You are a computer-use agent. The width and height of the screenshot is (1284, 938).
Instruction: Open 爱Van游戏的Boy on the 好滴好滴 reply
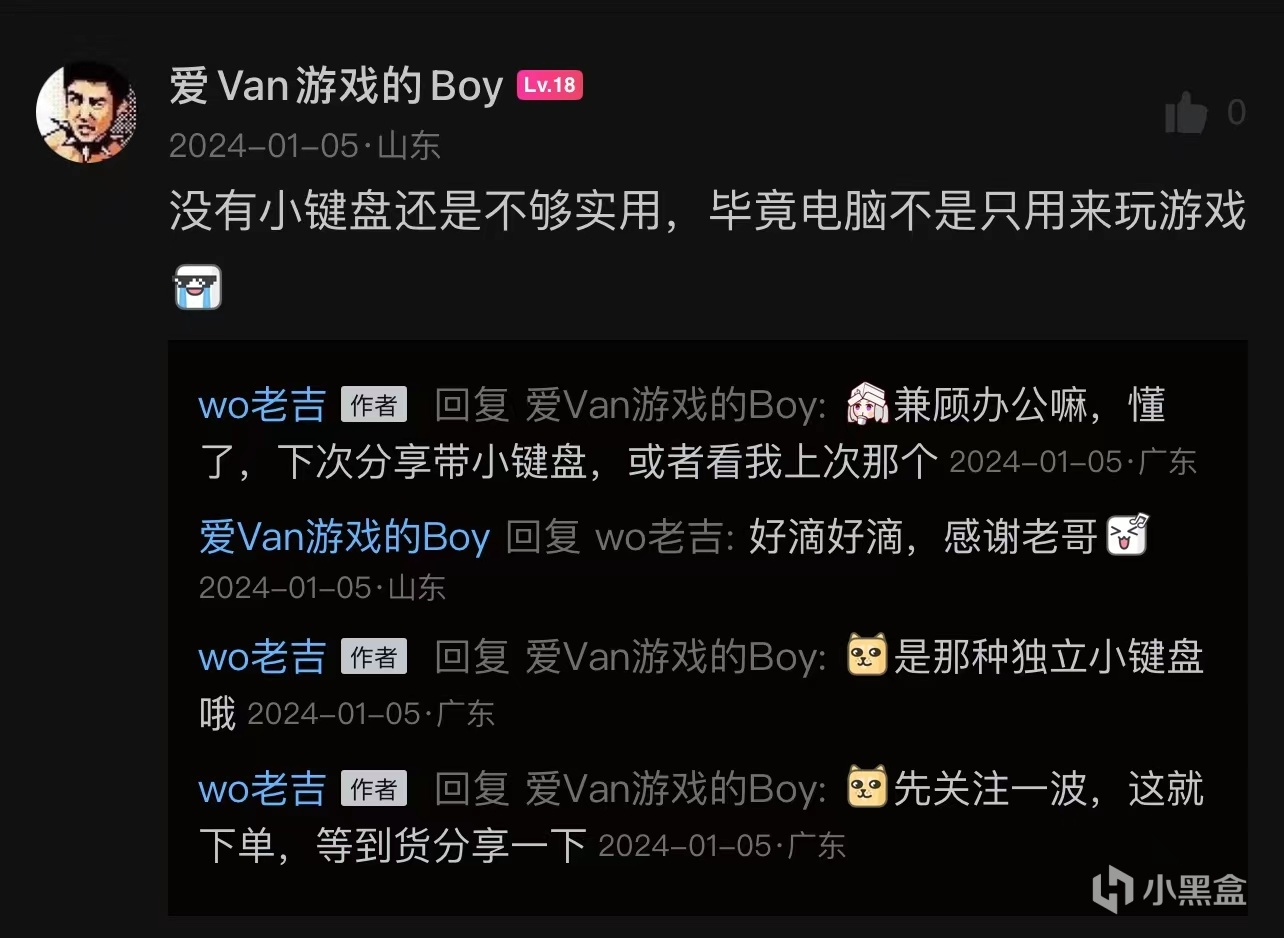(344, 537)
